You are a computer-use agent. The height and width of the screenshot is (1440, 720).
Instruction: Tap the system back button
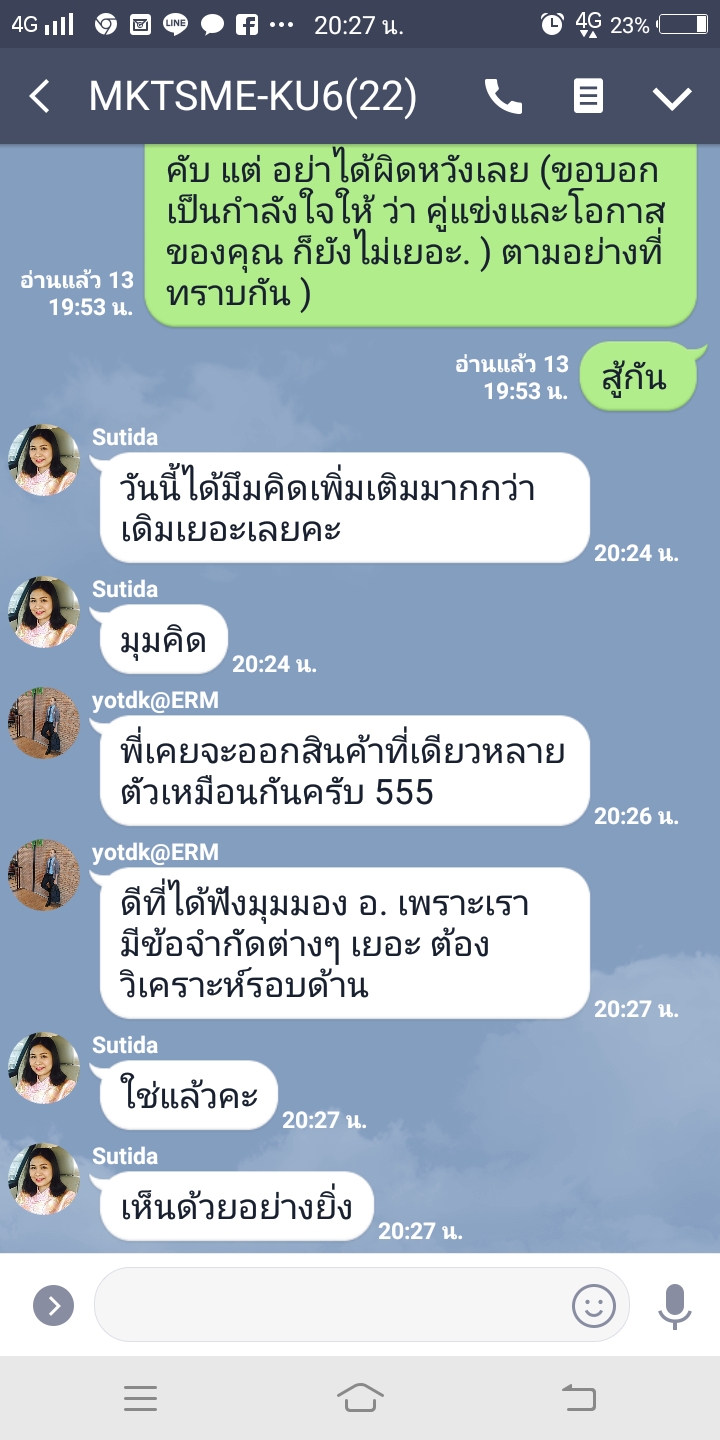[579, 1398]
